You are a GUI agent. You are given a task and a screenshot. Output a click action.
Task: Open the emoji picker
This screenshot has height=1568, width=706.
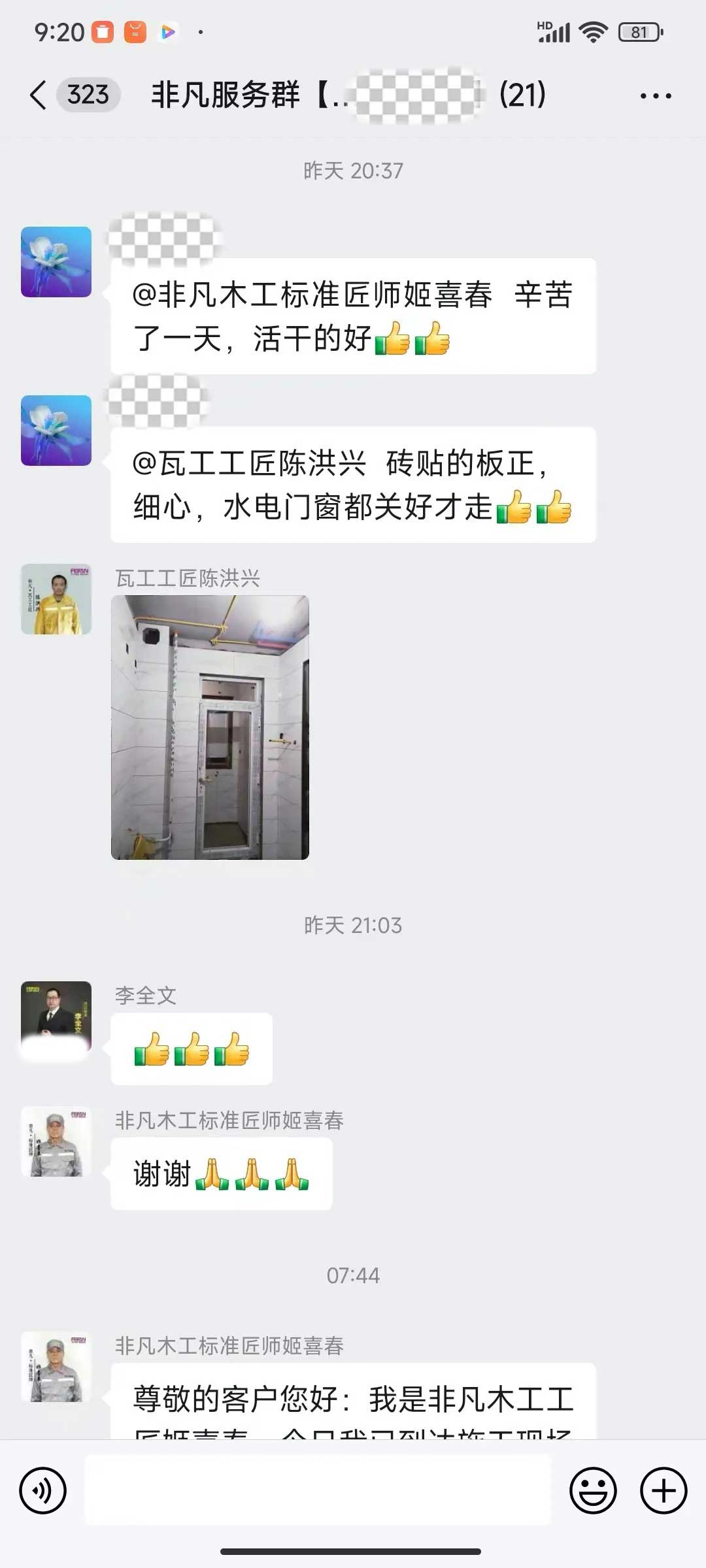click(593, 1491)
